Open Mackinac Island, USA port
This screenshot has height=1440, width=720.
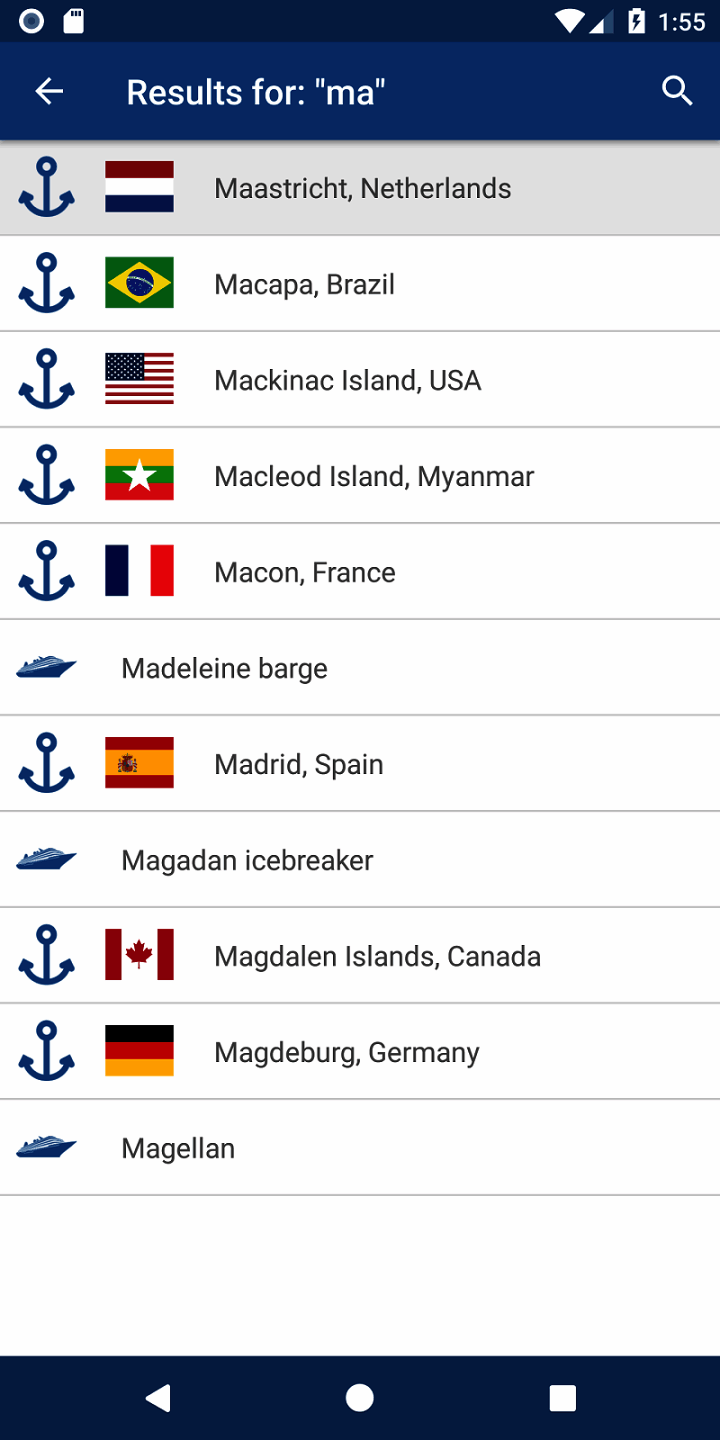click(x=347, y=380)
